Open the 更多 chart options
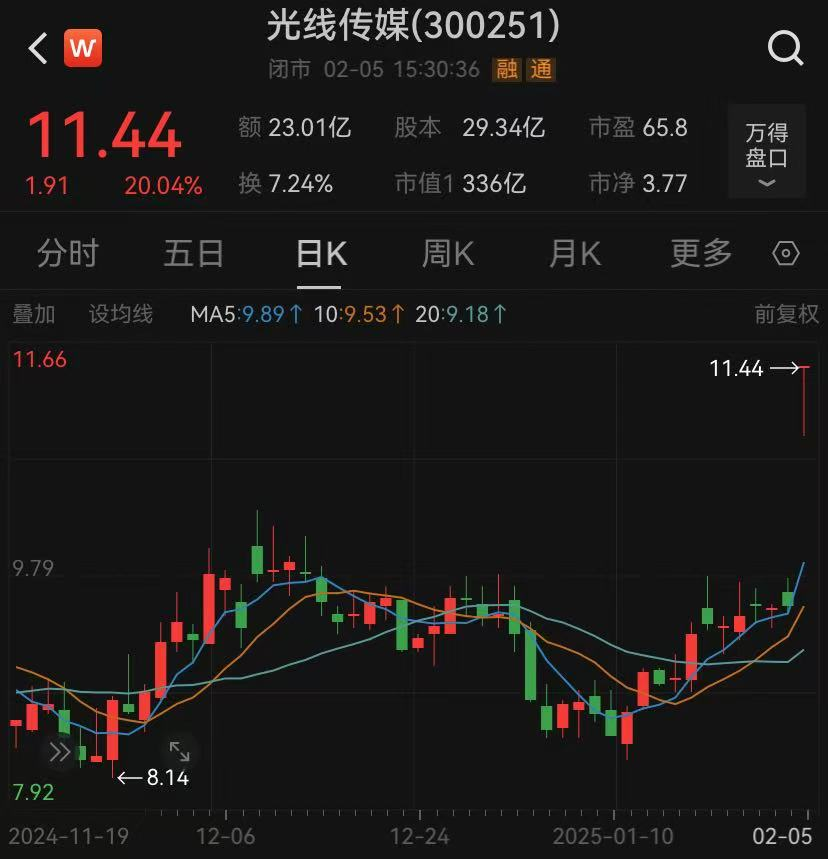Screen dimensions: 828x859 [x=701, y=254]
